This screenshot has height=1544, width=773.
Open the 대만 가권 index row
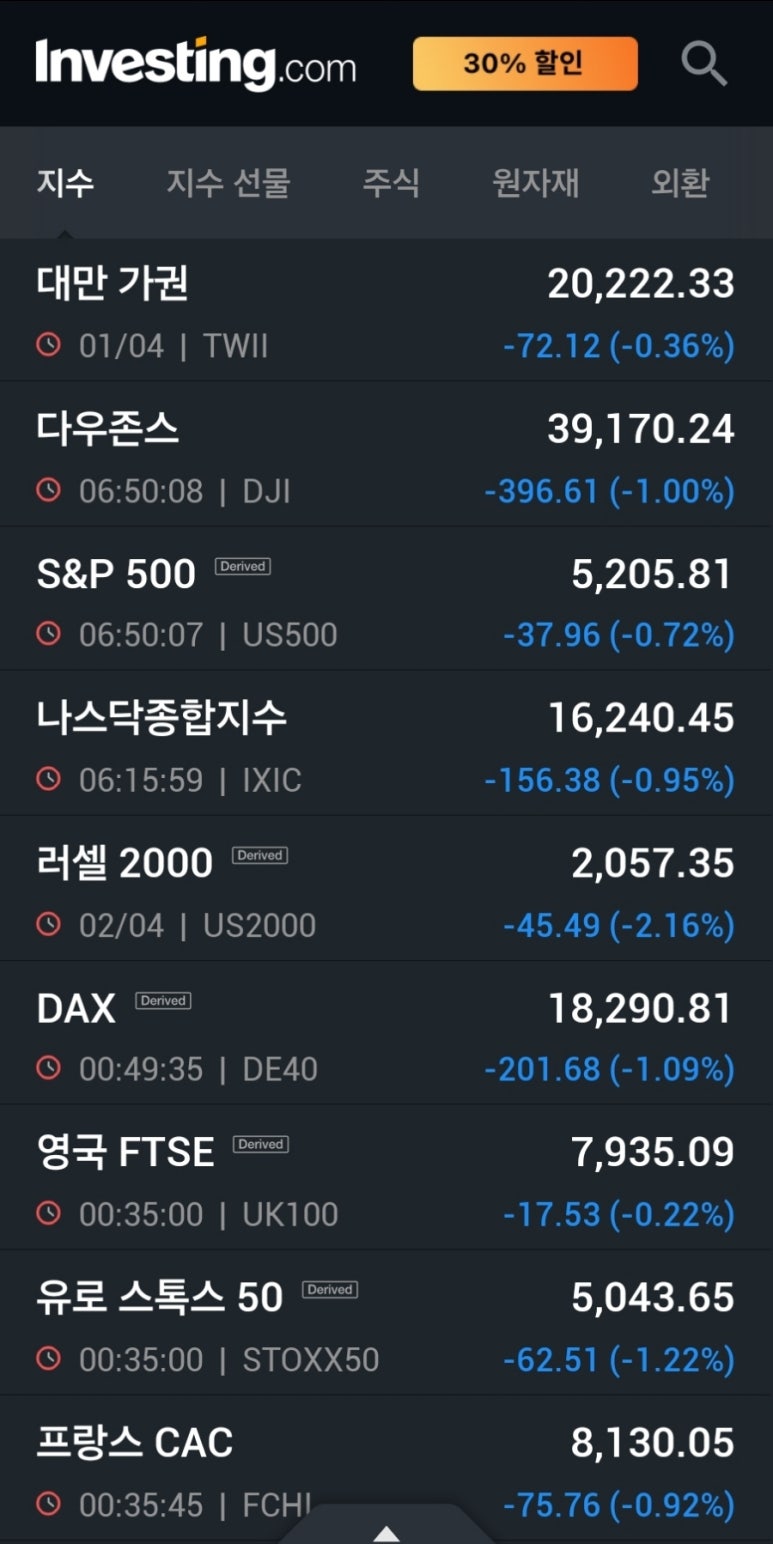(386, 310)
